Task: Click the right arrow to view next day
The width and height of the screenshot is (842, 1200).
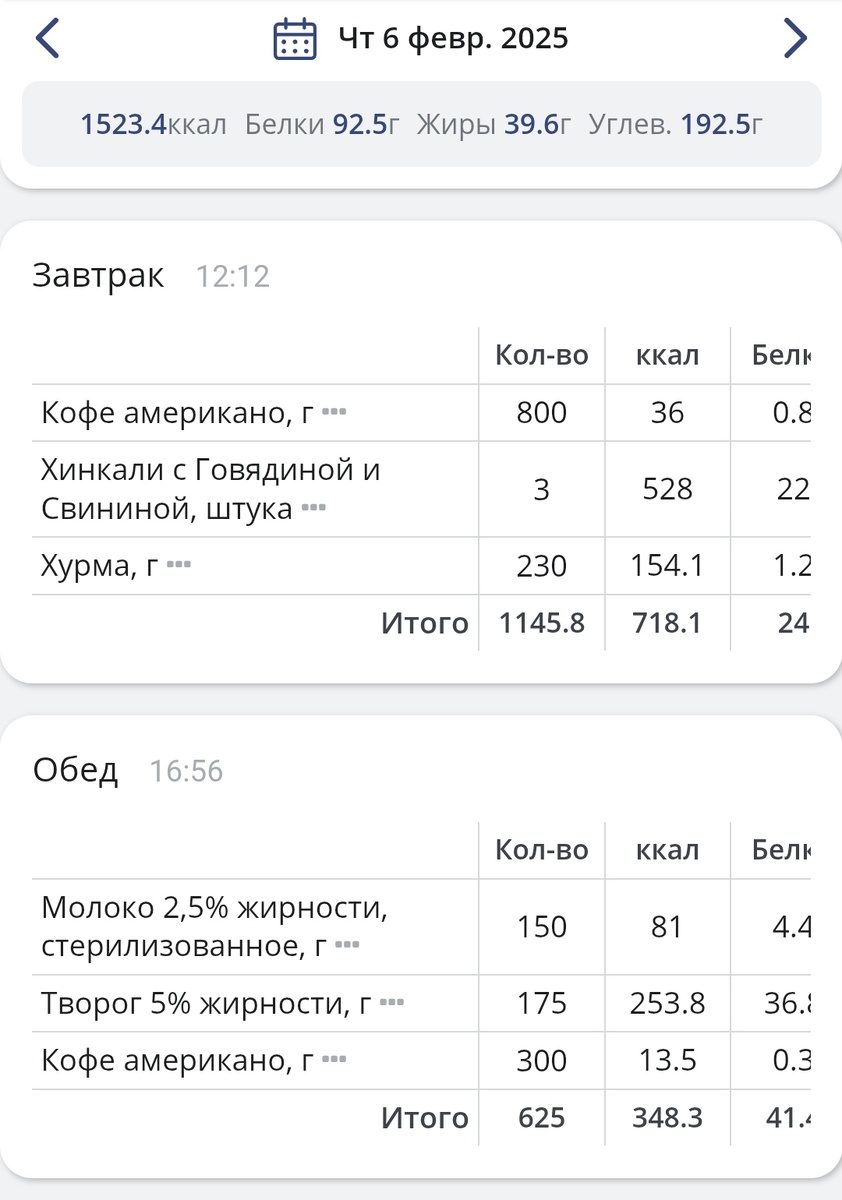Action: click(795, 37)
